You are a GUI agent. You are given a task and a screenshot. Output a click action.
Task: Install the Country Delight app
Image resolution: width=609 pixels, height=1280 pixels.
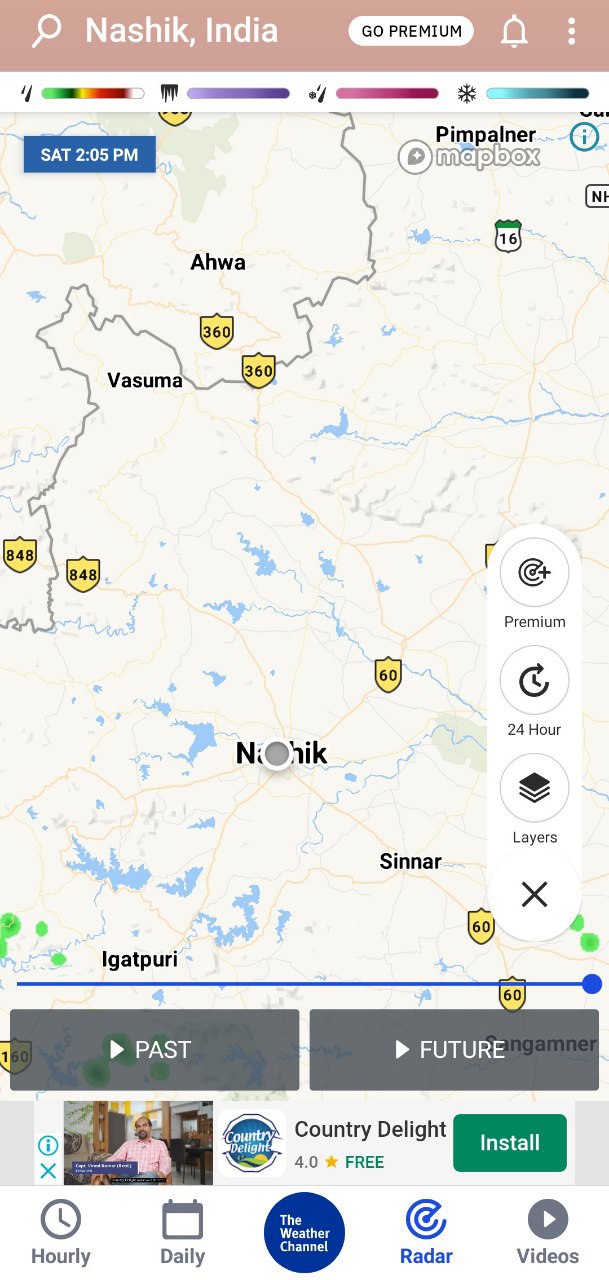tap(509, 1143)
